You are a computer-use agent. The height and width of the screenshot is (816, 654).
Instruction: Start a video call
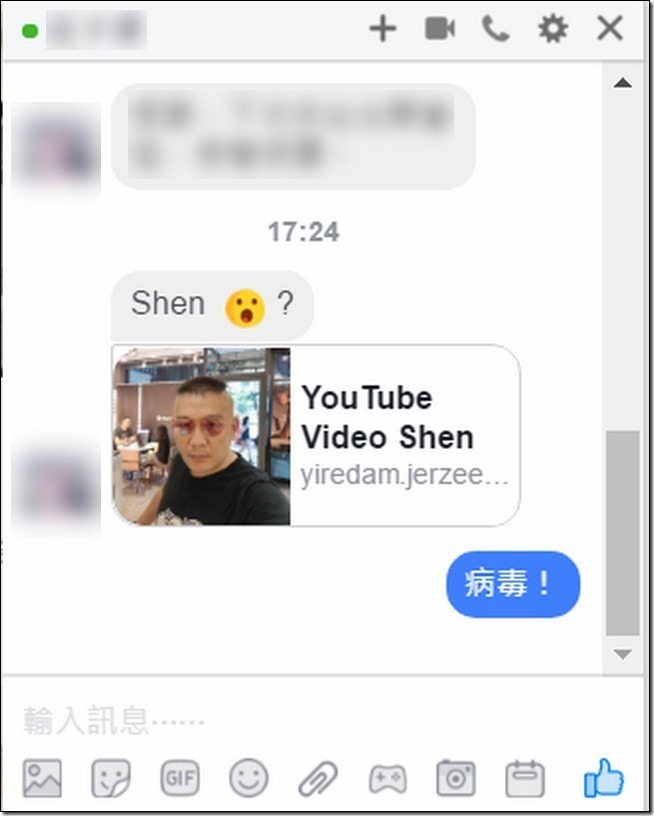click(x=439, y=28)
